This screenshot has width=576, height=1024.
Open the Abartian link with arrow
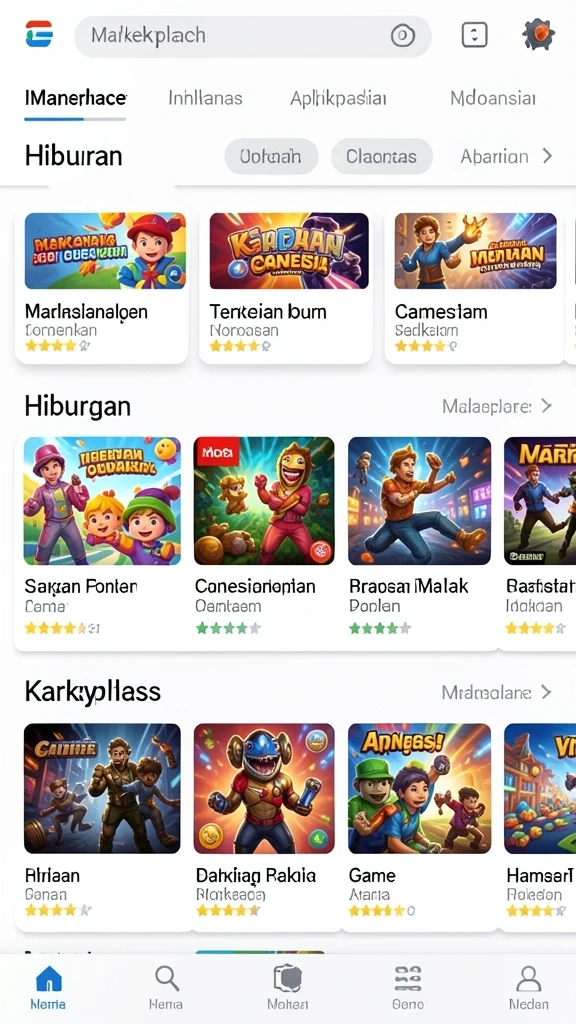tap(506, 156)
